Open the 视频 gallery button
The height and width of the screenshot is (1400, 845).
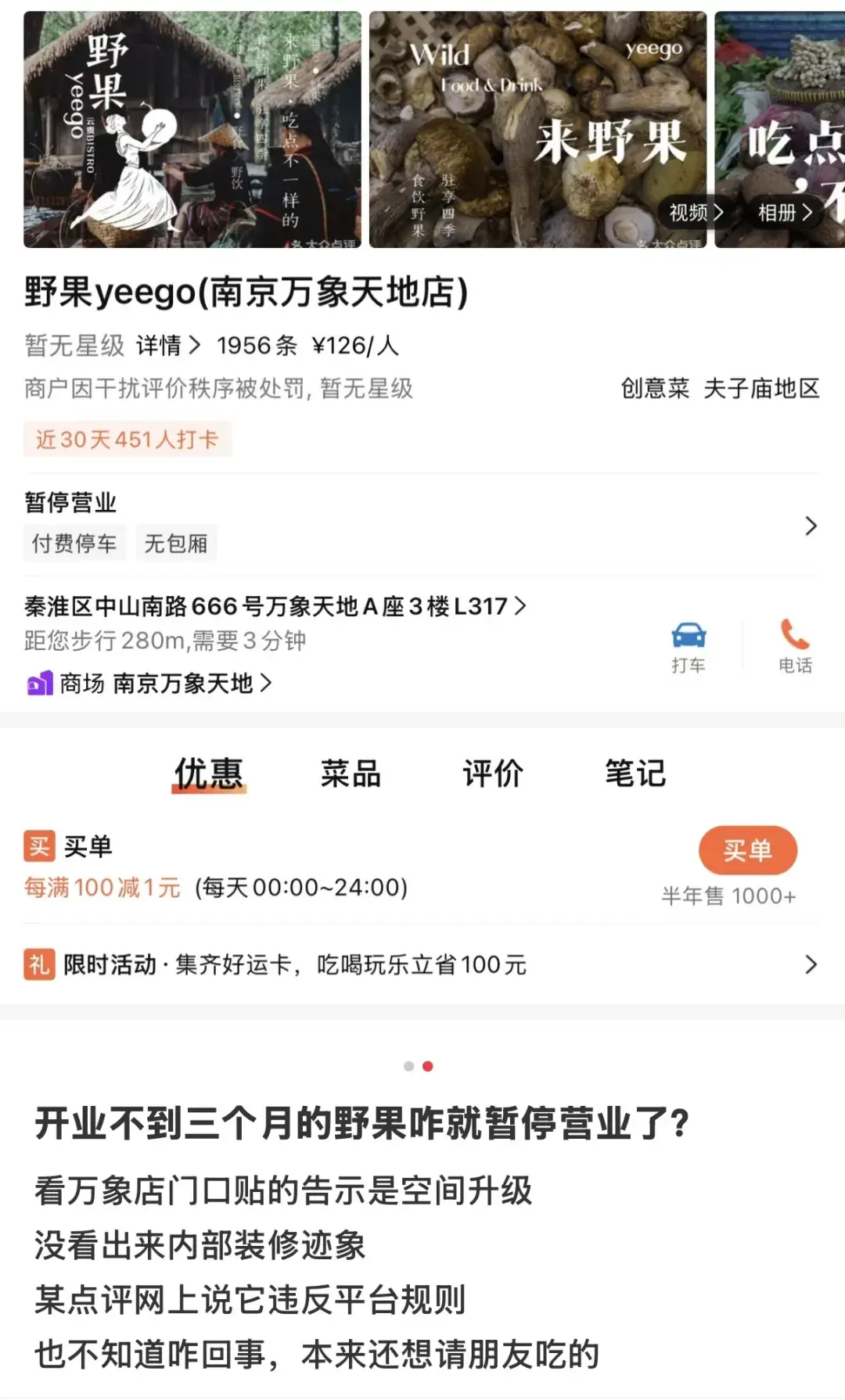pos(696,212)
